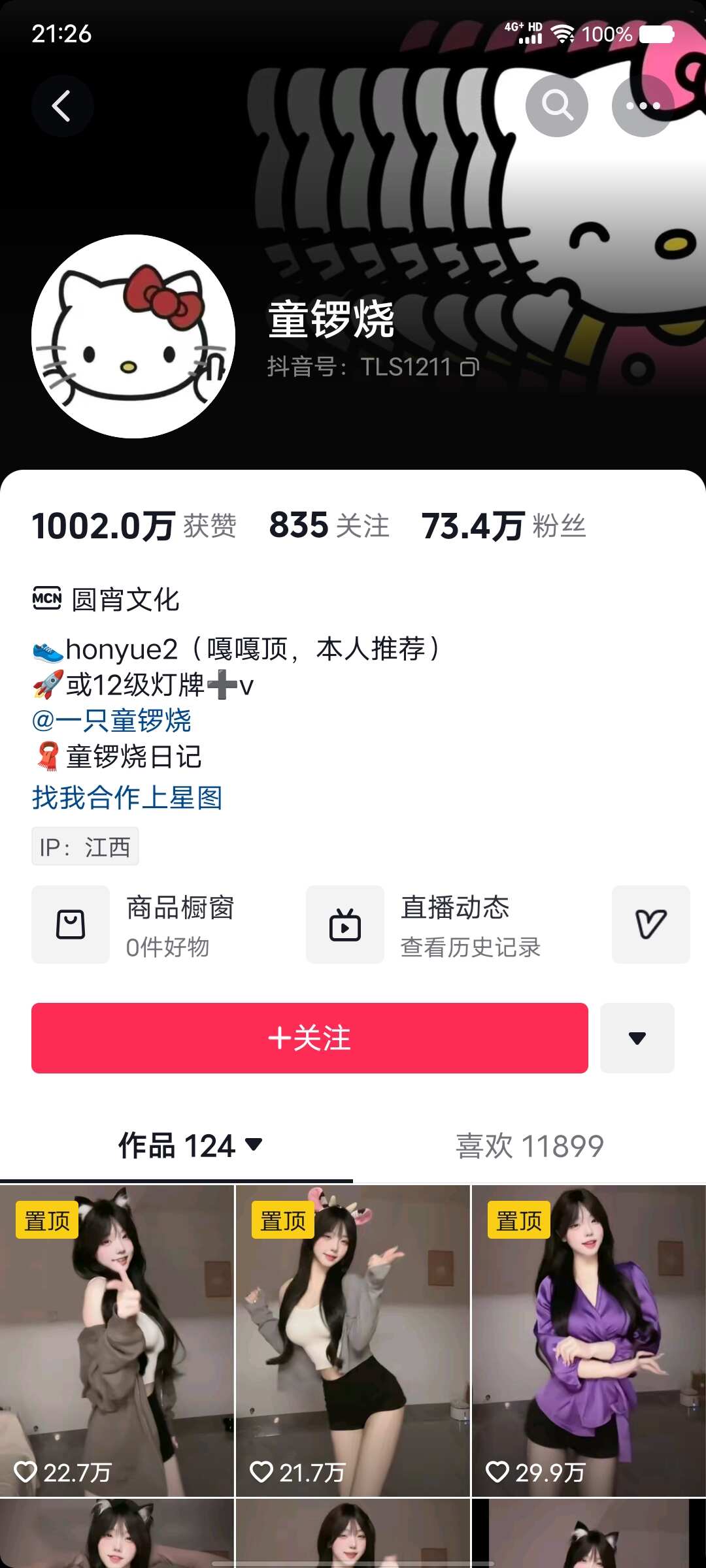
Task: Open the 找我合作上星图 link
Action: (127, 798)
